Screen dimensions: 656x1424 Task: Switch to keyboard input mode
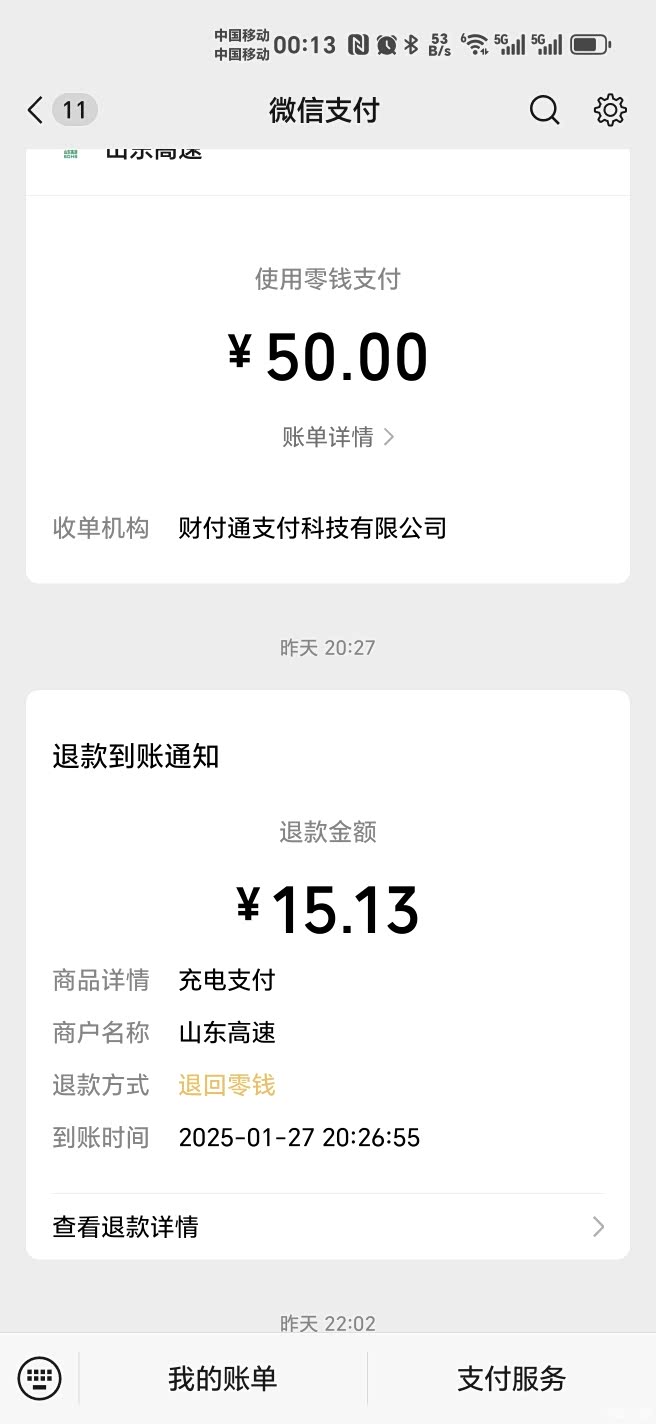(40, 1379)
